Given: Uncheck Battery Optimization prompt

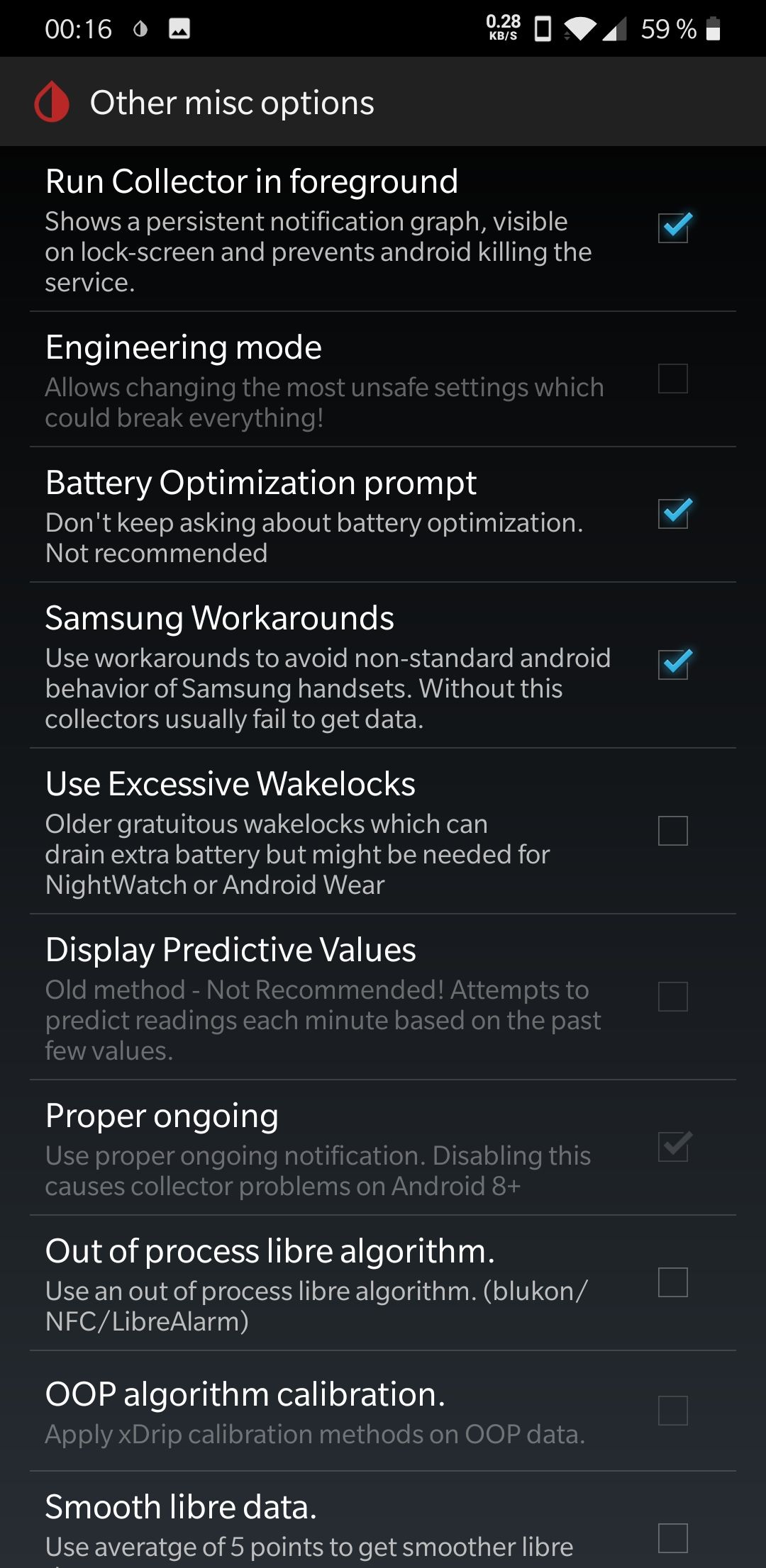Looking at the screenshot, I should click(x=673, y=514).
